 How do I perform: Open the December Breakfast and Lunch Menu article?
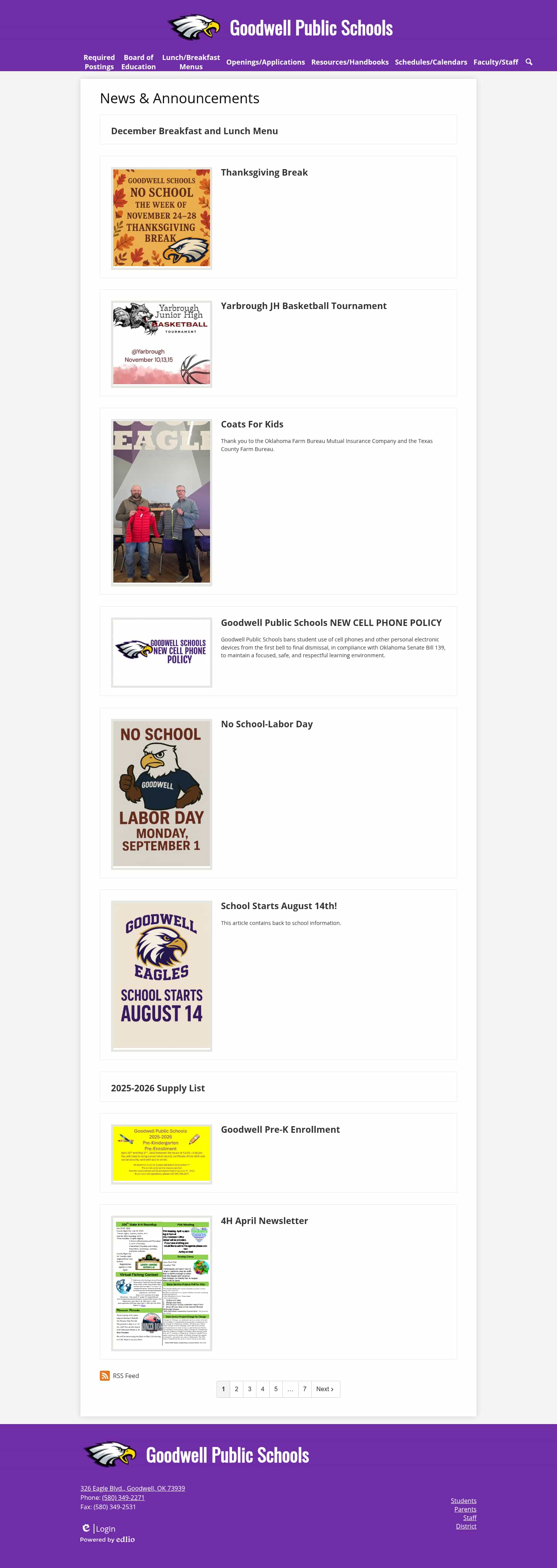194,130
